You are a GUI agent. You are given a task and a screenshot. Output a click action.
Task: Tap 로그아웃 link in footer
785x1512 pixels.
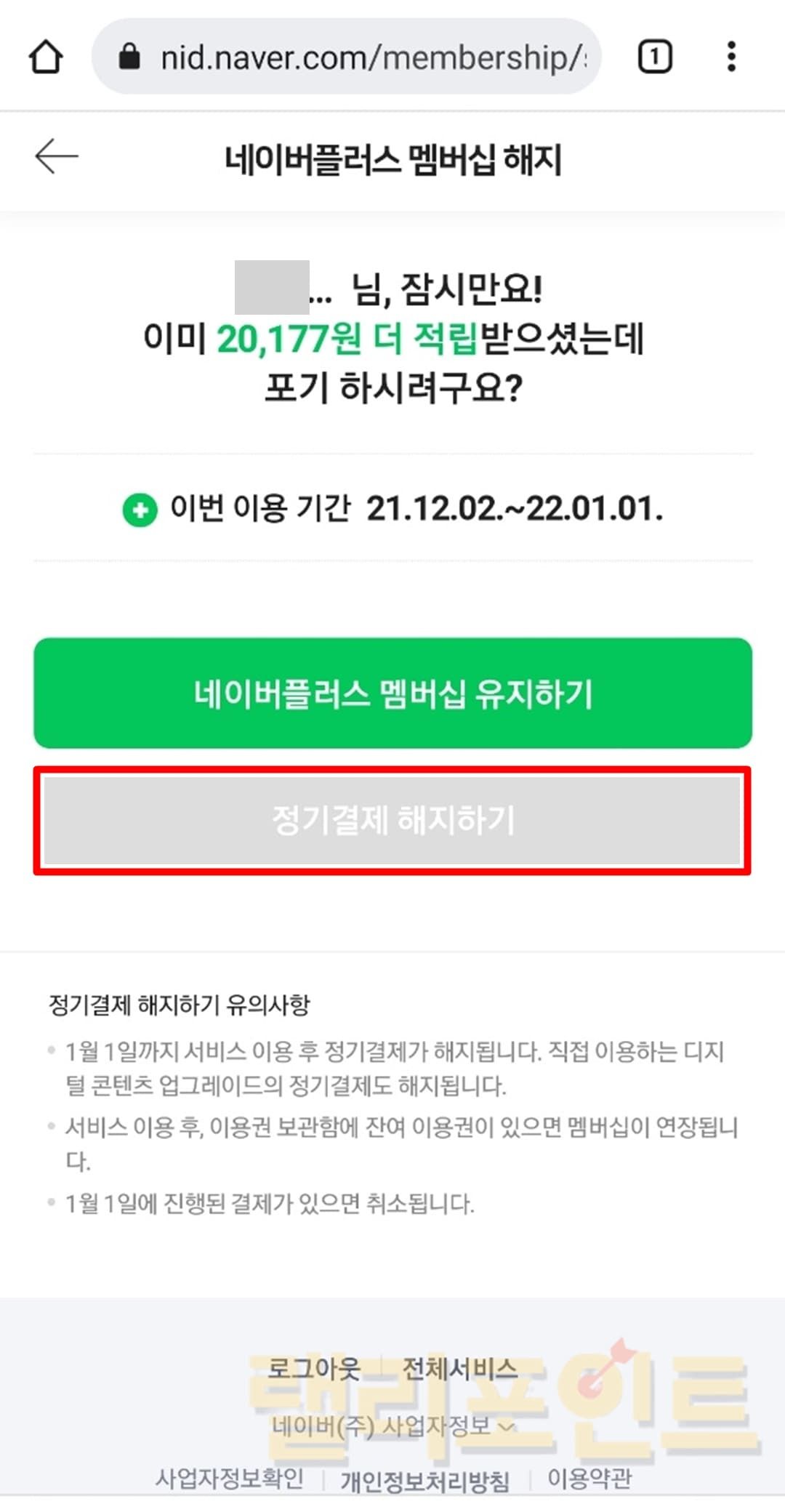(x=314, y=1368)
